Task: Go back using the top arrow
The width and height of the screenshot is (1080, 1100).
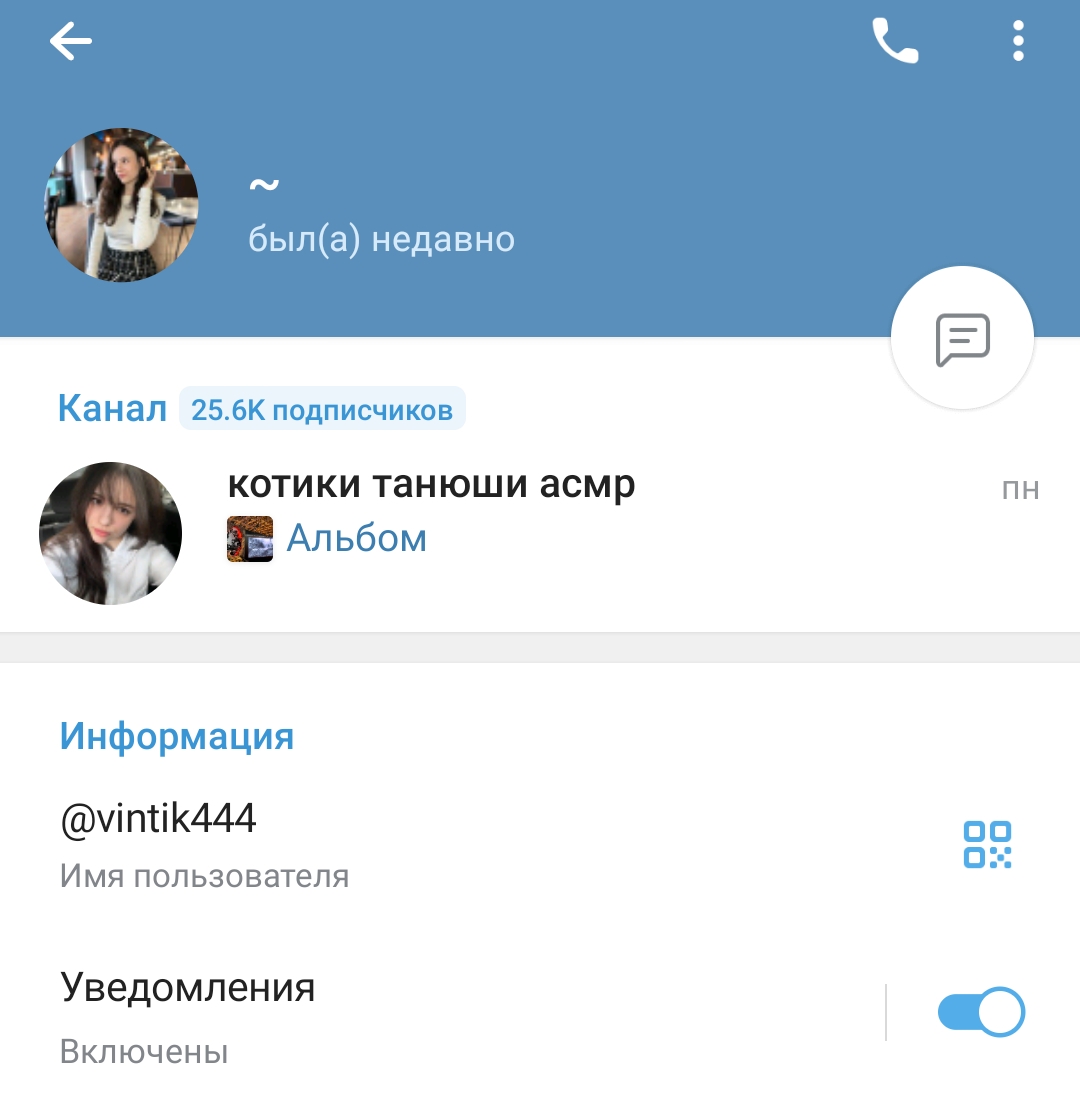Action: coord(70,42)
